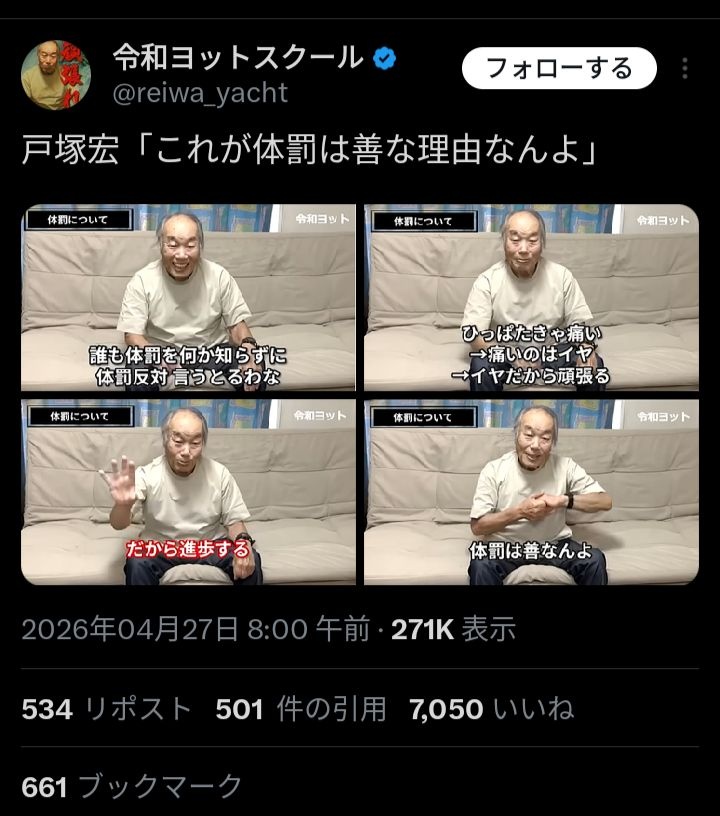
Task: Open the @reiwa_yacht account name
Action: point(200,93)
